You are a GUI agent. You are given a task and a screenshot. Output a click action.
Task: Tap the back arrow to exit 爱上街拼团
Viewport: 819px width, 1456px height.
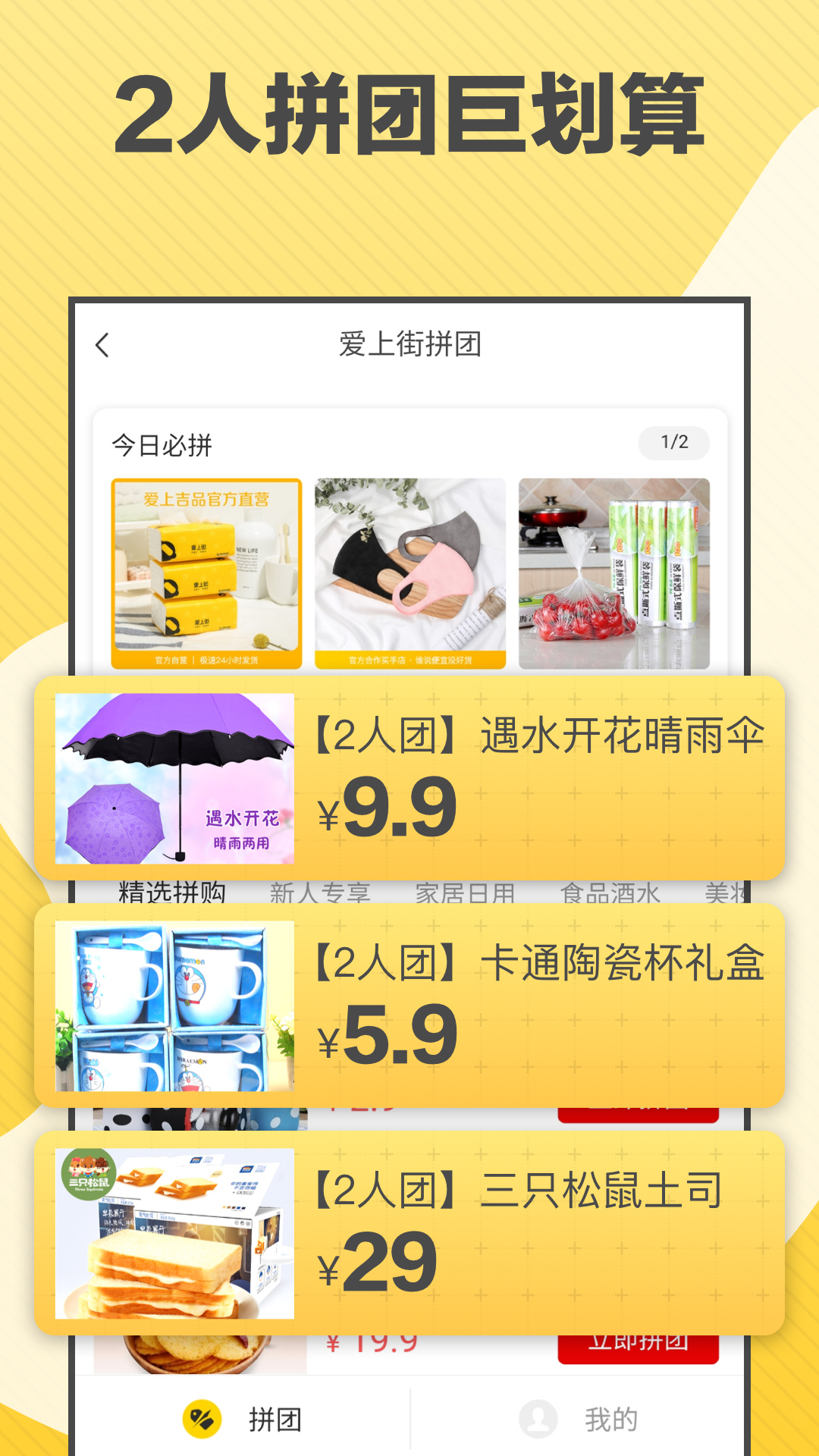pos(102,345)
